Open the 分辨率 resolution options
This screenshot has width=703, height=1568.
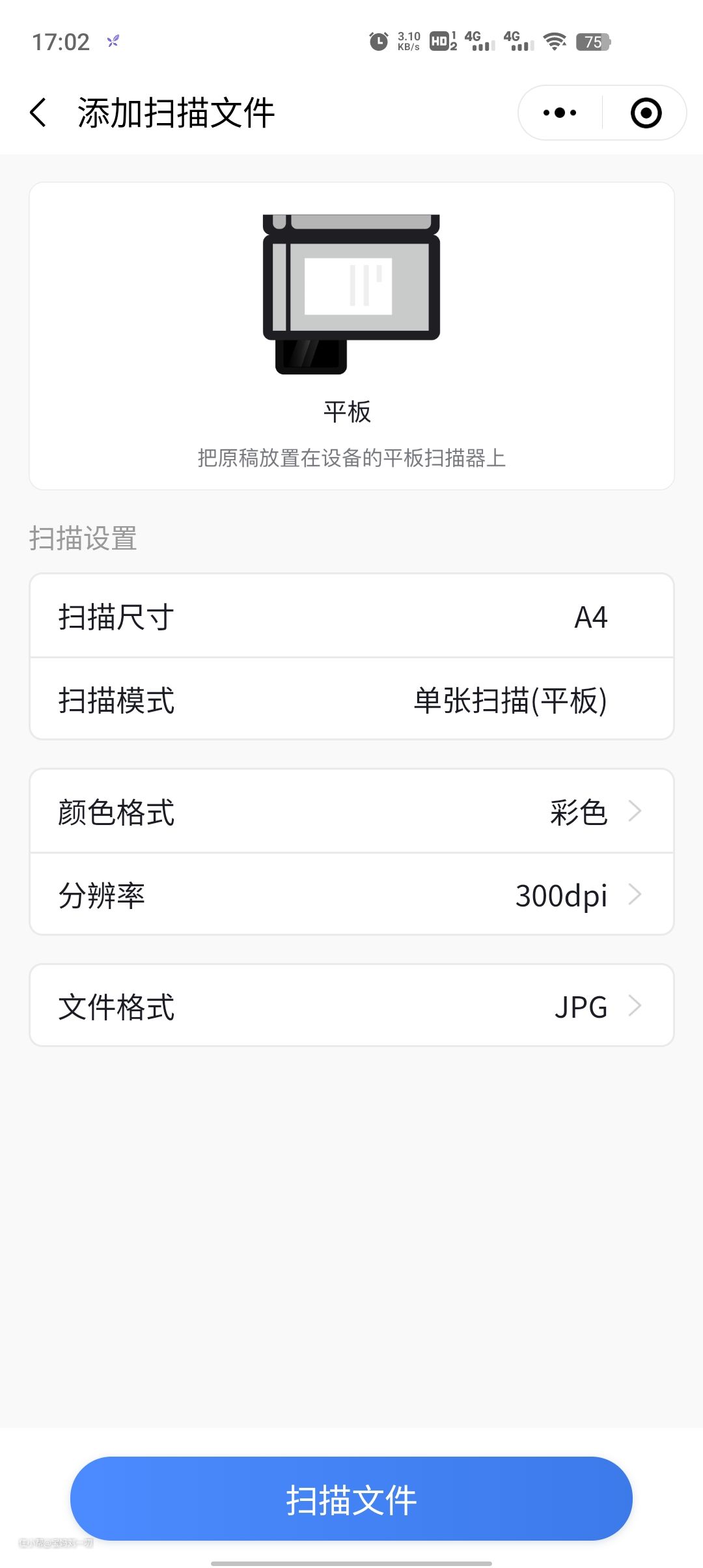coord(351,895)
